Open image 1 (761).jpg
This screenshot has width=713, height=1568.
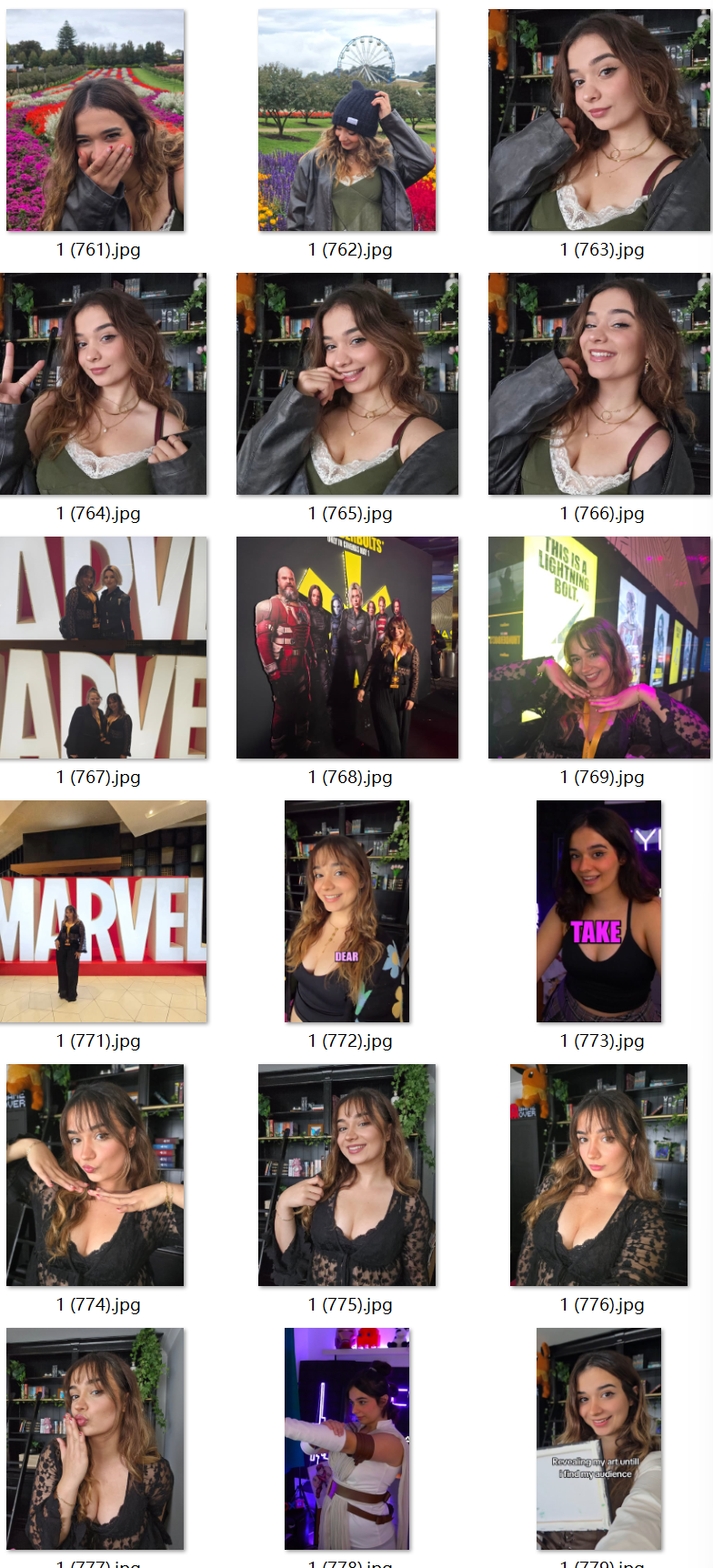pyautogui.click(x=95, y=120)
